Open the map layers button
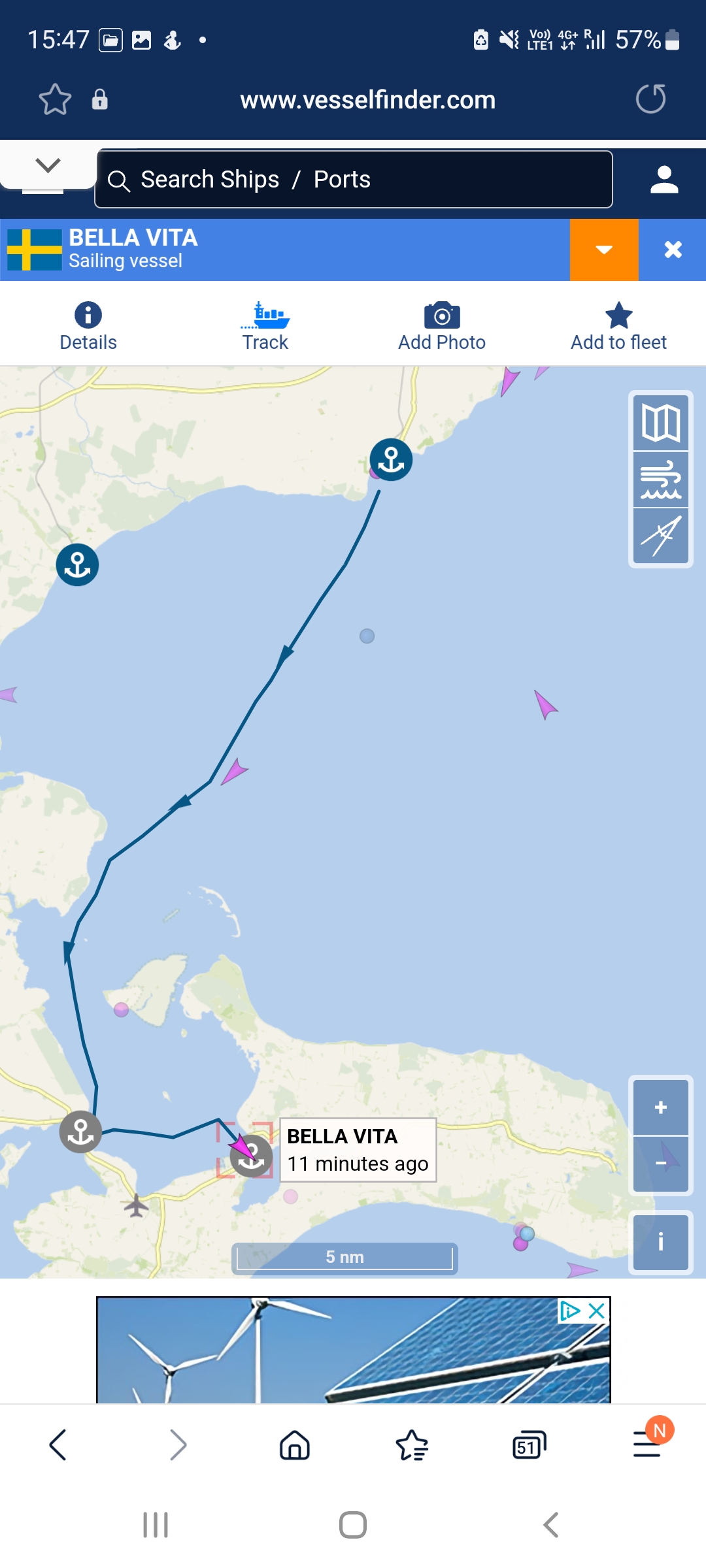 [661, 423]
